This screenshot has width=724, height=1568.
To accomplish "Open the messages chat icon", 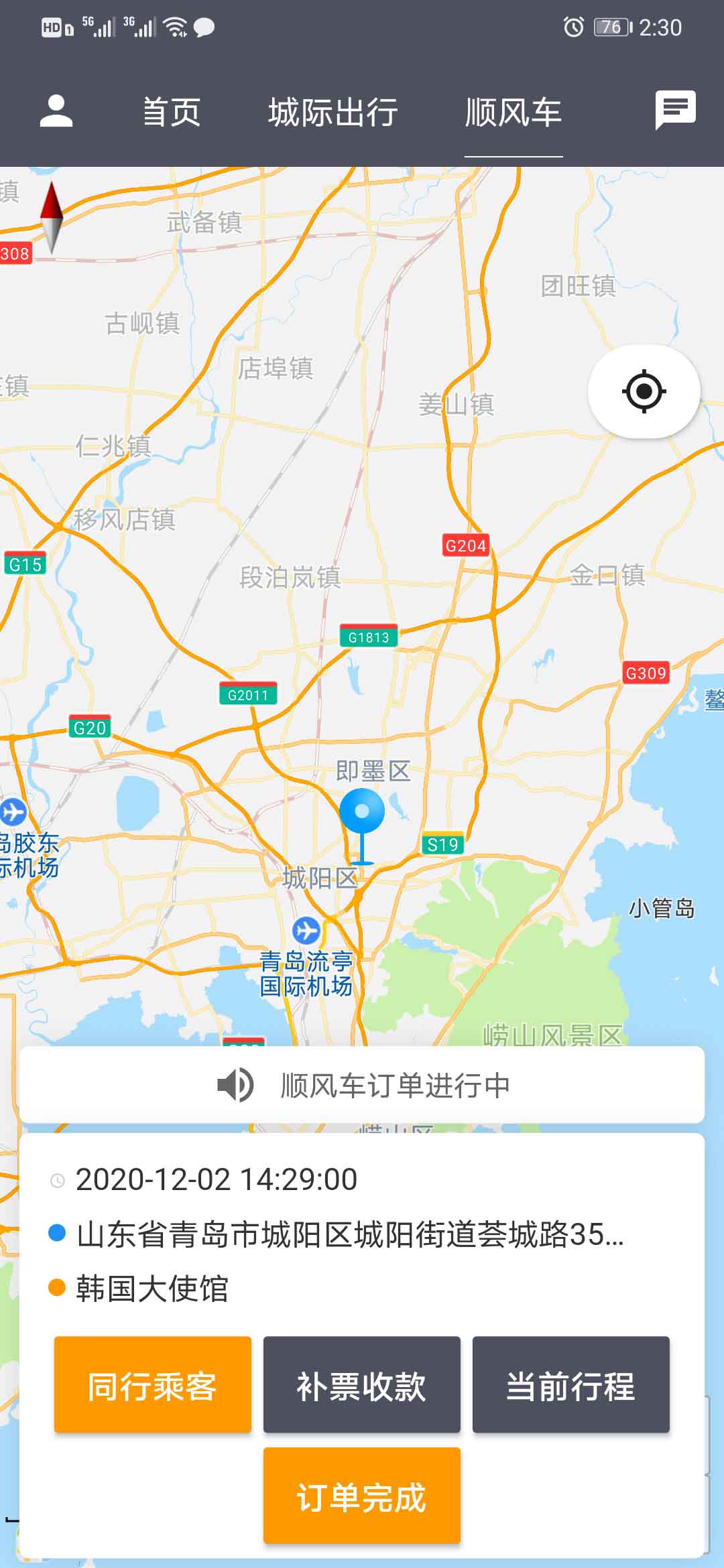I will click(676, 109).
